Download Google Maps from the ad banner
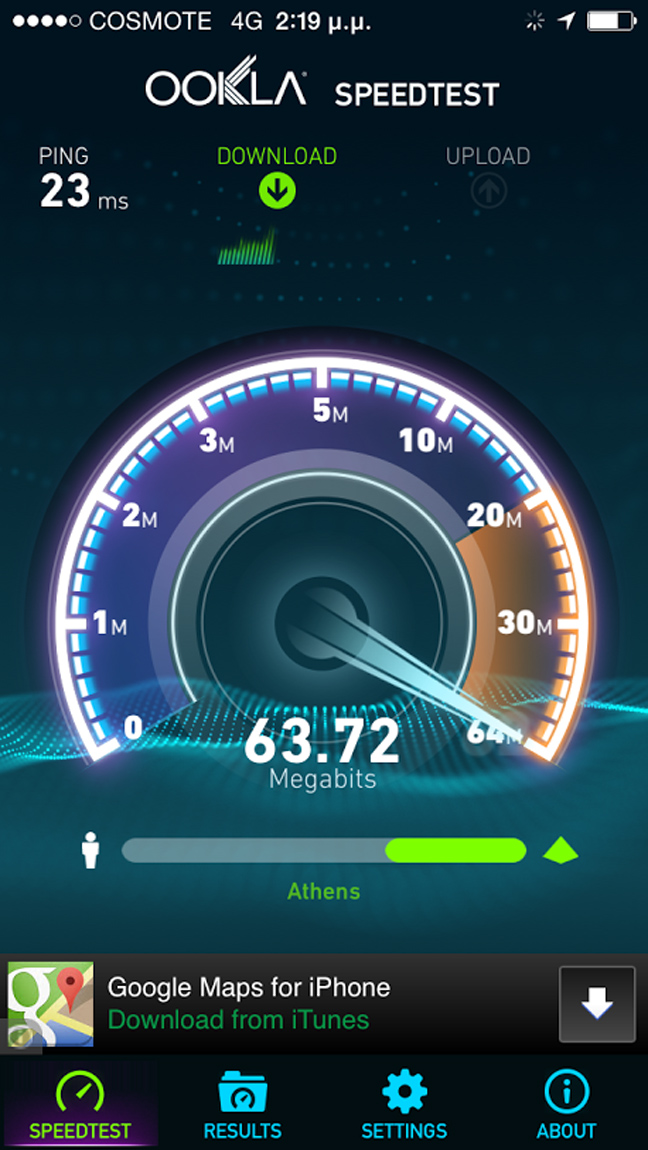This screenshot has width=648, height=1150. 597,1004
